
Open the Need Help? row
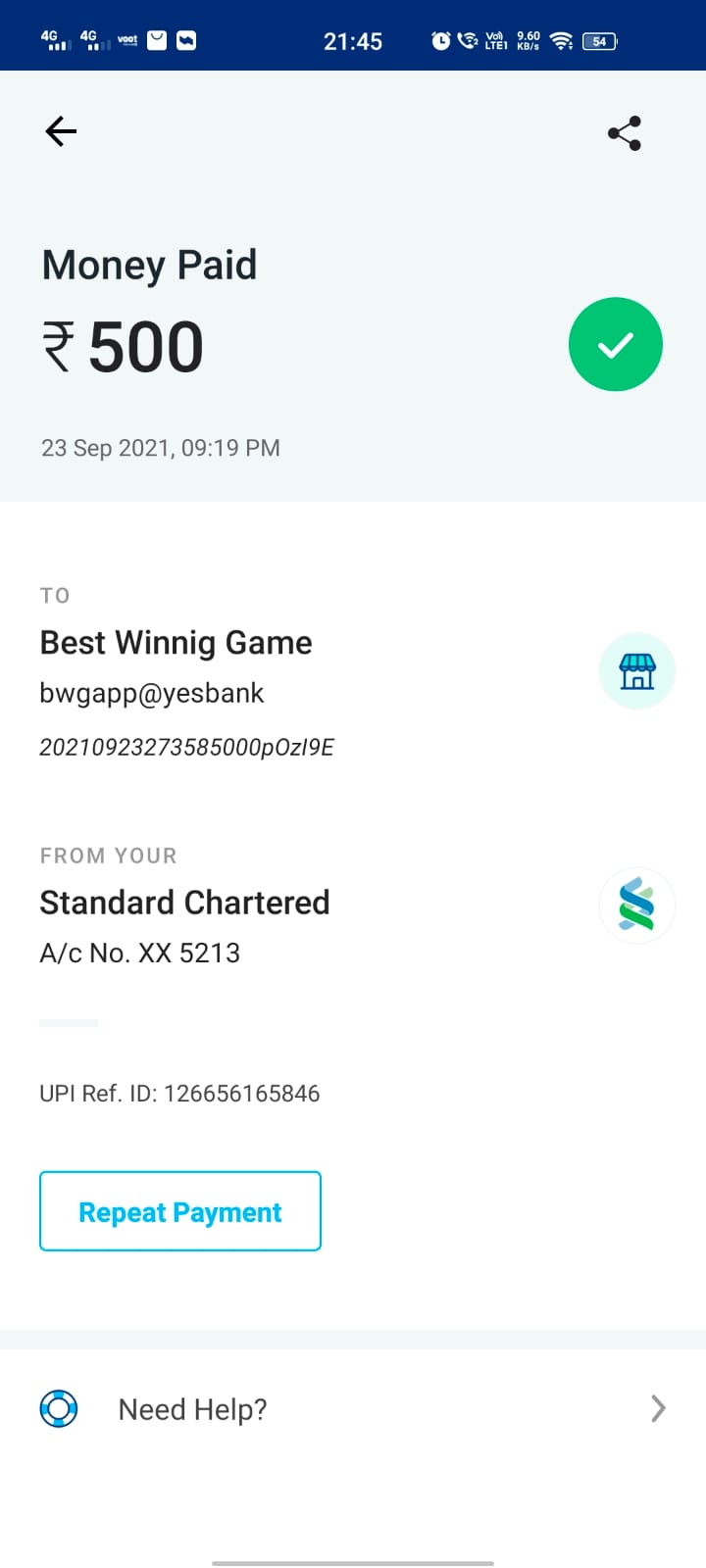tap(353, 1409)
